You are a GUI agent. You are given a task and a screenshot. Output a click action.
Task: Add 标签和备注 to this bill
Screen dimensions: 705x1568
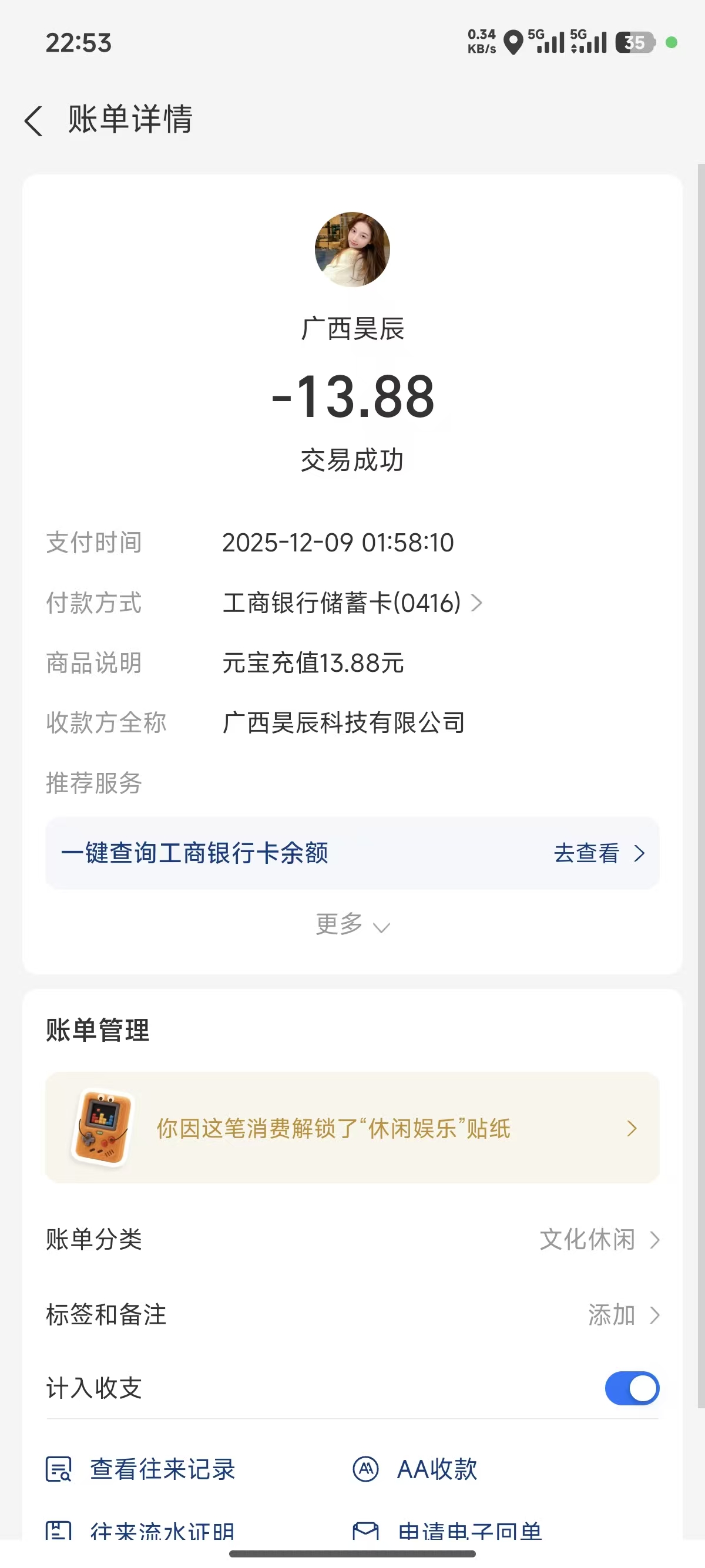[x=622, y=1315]
